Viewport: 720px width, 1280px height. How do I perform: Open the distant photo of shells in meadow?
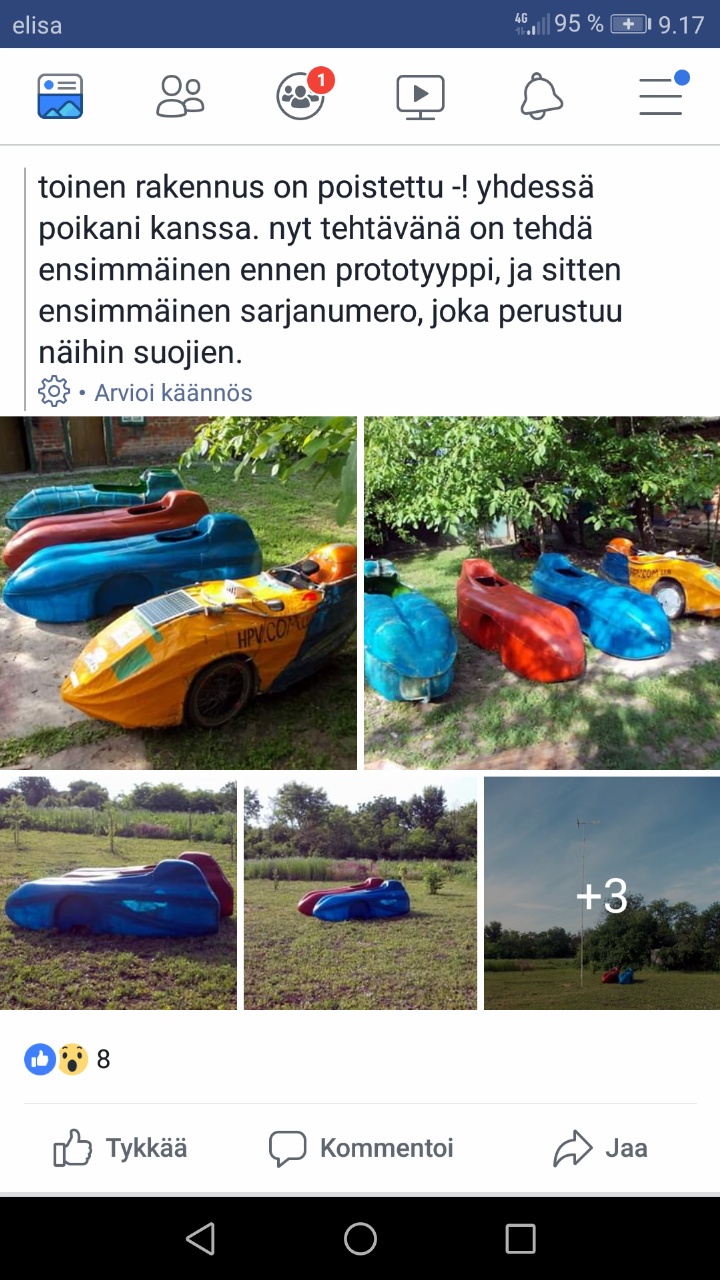(x=360, y=893)
